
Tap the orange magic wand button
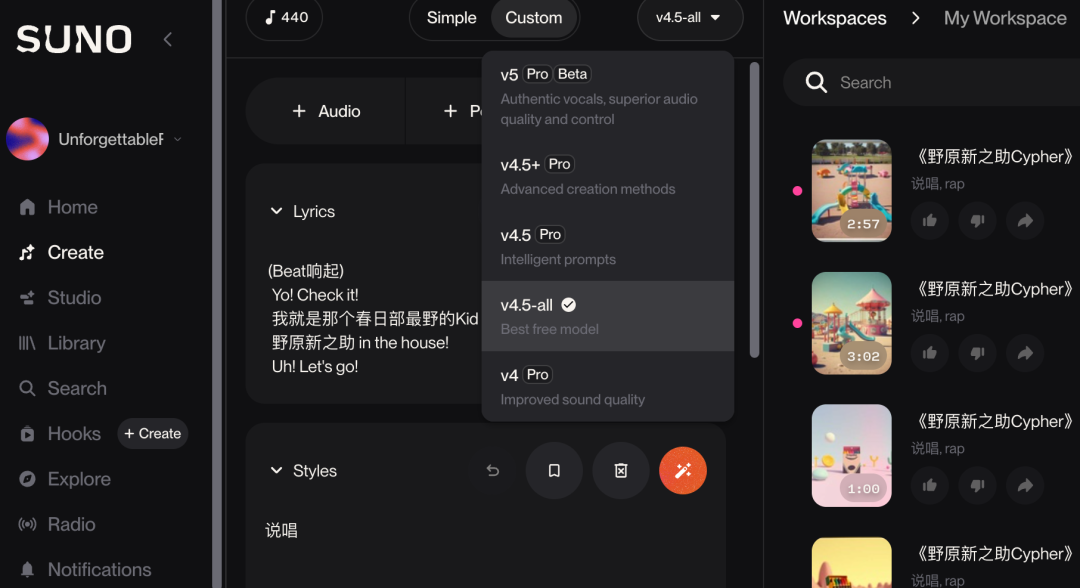click(683, 471)
